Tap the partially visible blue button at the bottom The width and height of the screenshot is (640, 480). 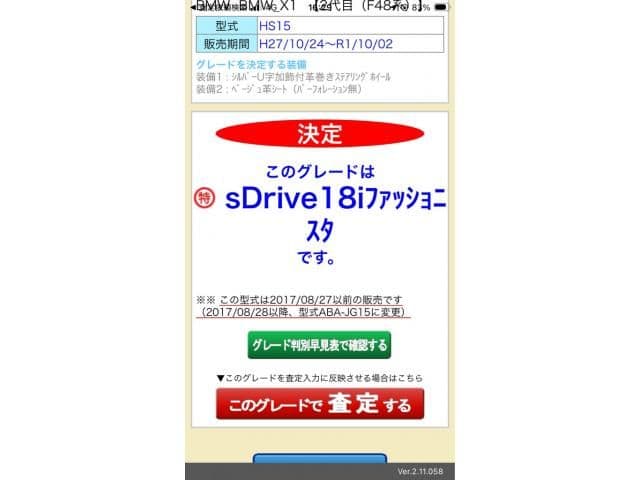(x=319, y=458)
